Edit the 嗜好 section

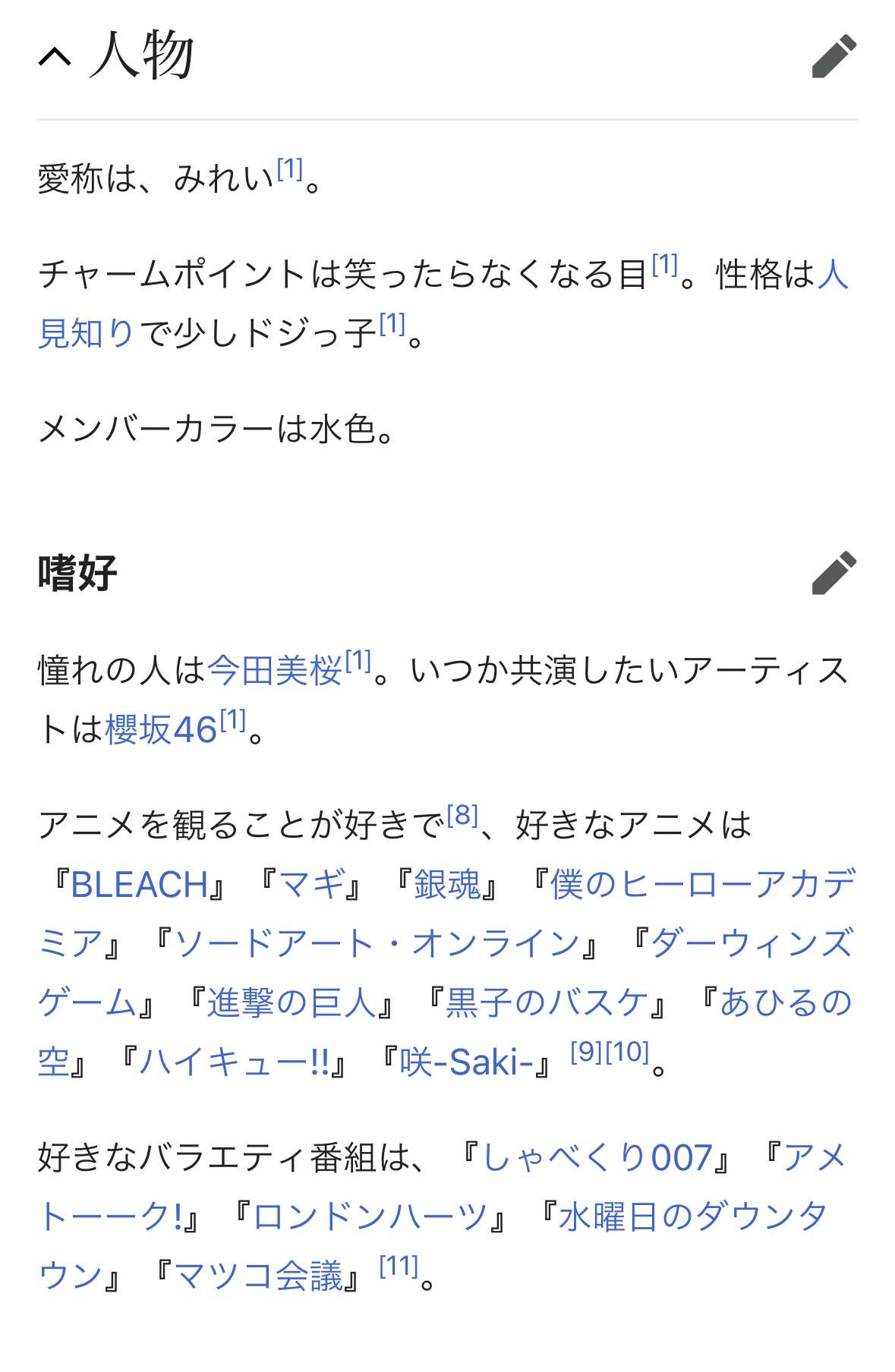pos(834,572)
